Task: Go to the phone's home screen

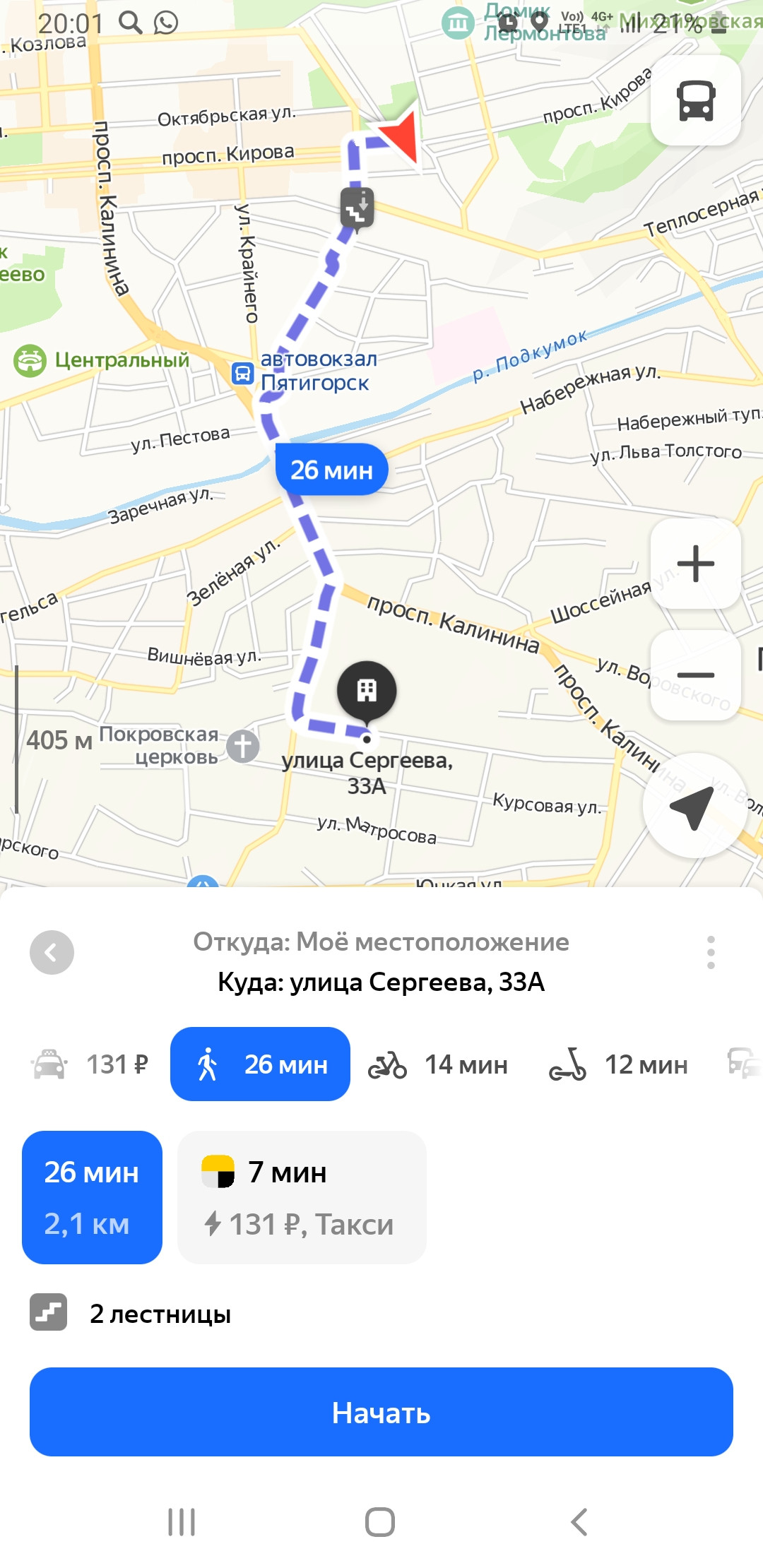Action: [x=380, y=1522]
